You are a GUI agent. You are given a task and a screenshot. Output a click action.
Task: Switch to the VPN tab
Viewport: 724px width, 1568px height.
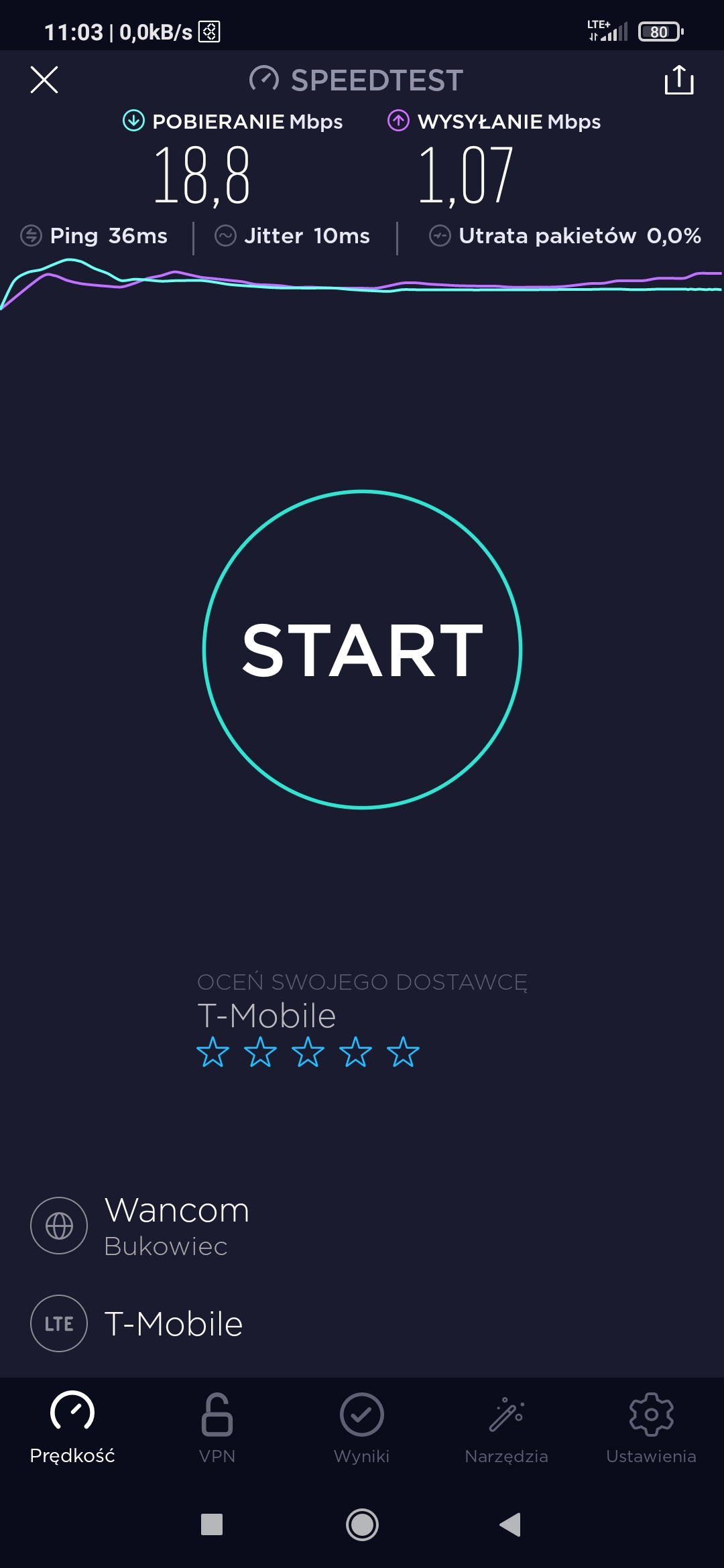click(x=217, y=1427)
